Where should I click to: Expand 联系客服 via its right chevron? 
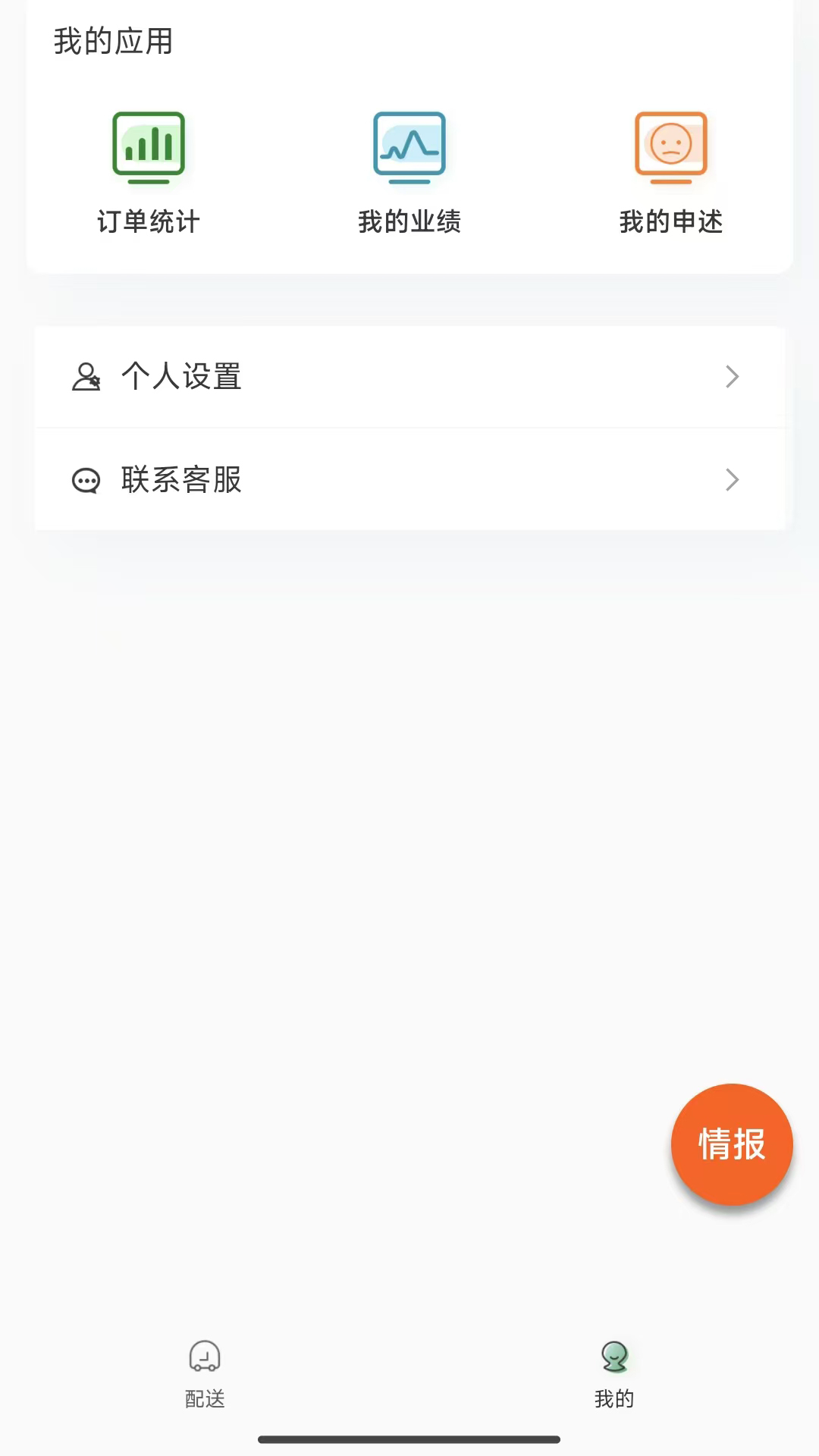click(x=732, y=479)
